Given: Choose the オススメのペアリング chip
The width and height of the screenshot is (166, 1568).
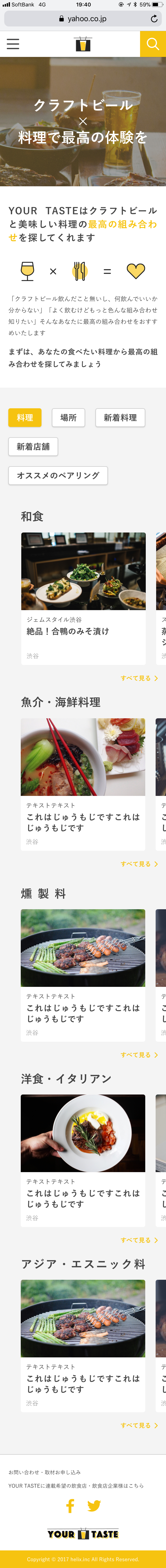Looking at the screenshot, I should (58, 475).
